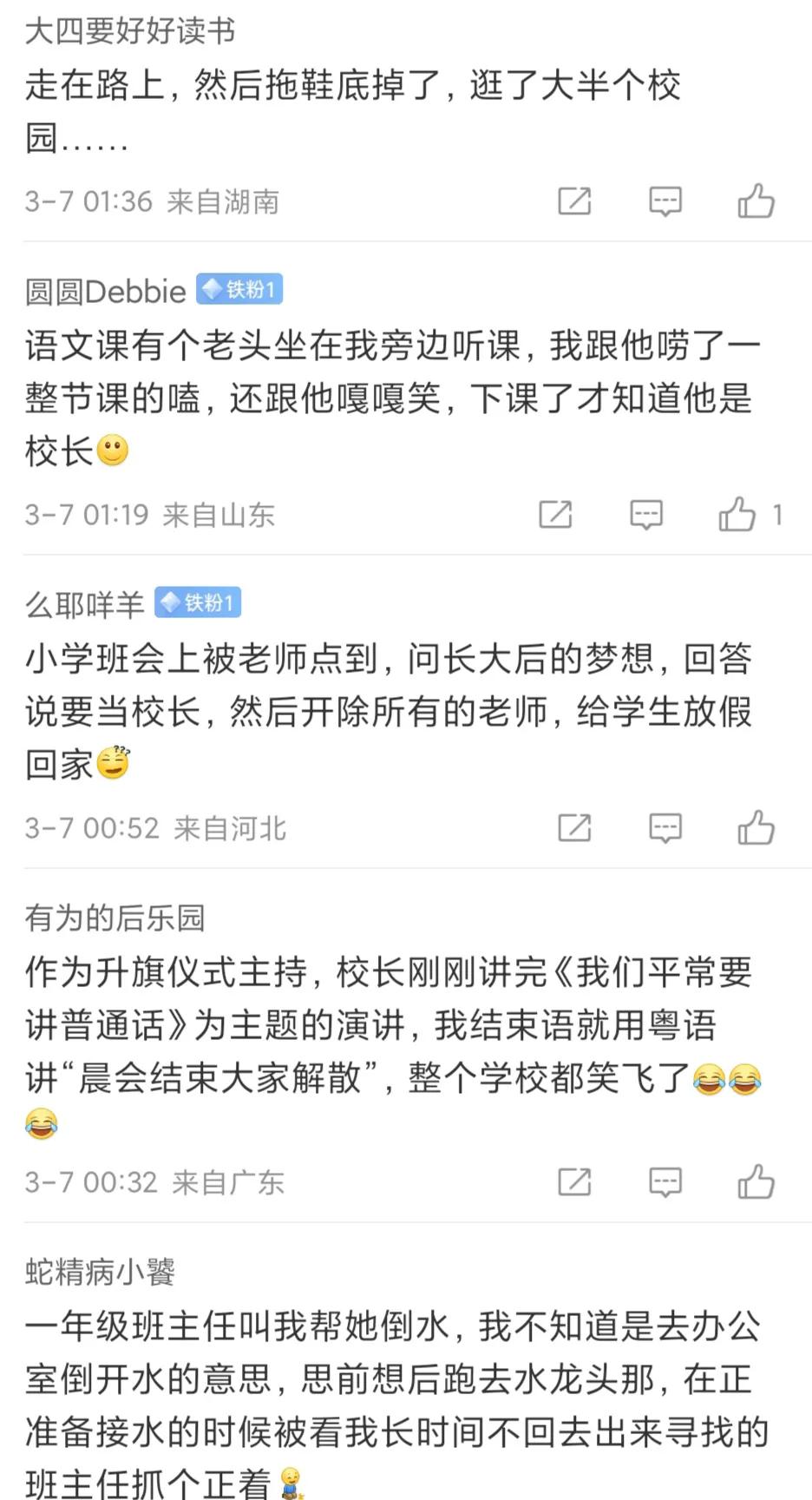Like 有为的后乐园's comment
Screen dimensions: 812x1500
pos(758,1181)
